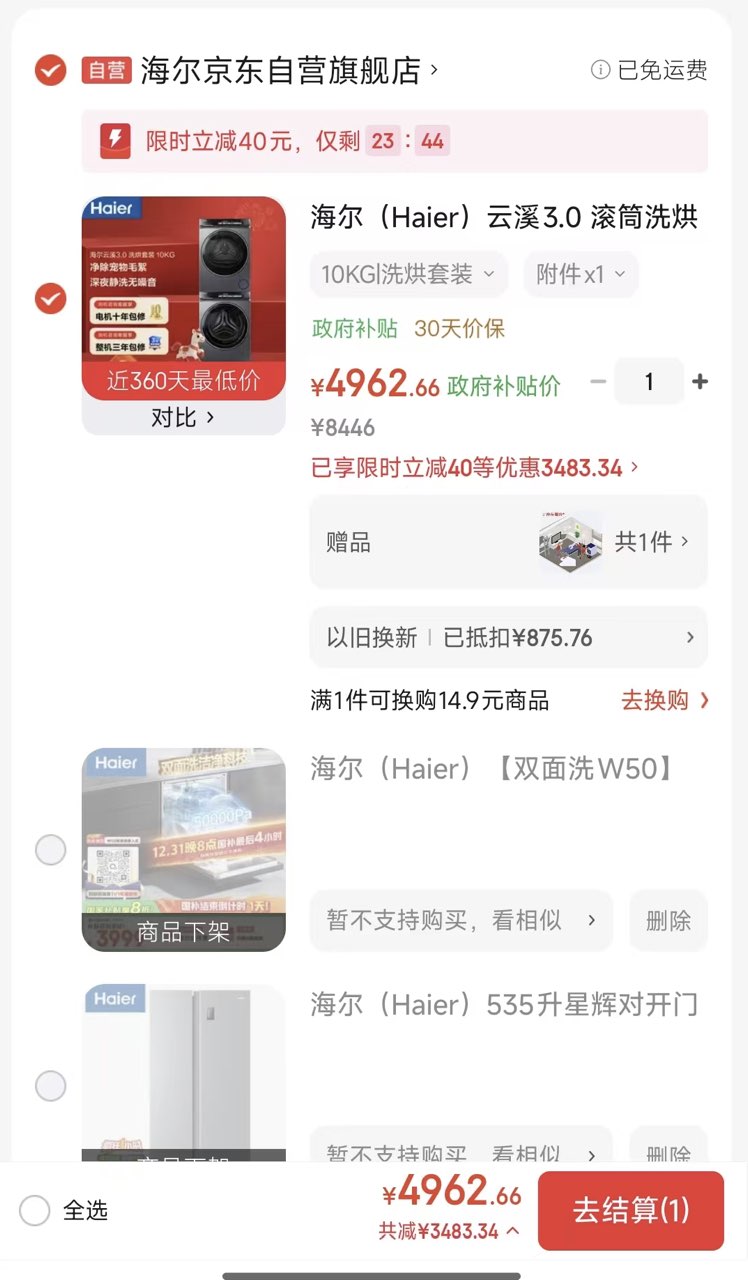Uncheck the 云溪3.0 滚筒洗烘 item checkbox
The image size is (748, 1280).
(x=50, y=298)
